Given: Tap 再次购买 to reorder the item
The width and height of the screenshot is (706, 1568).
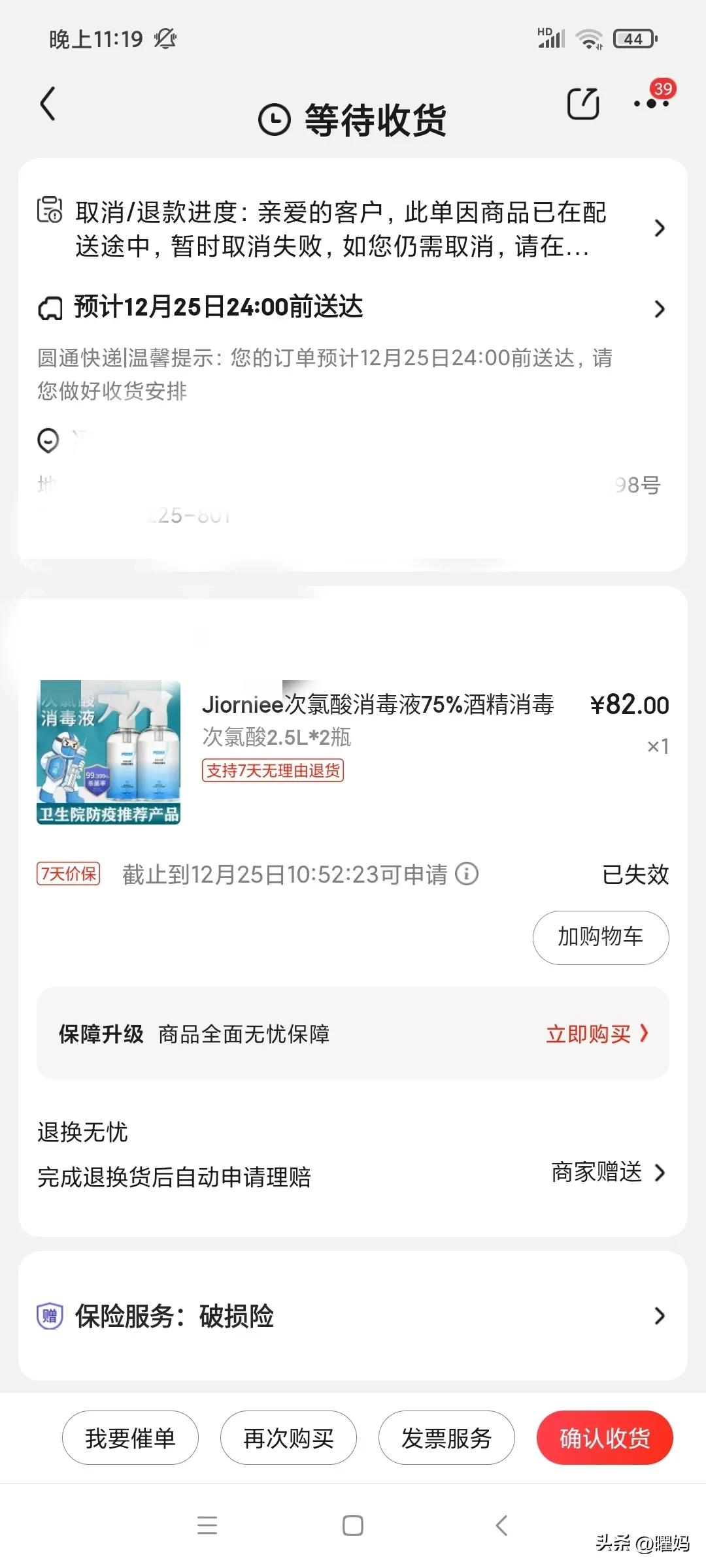Looking at the screenshot, I should [x=288, y=1438].
